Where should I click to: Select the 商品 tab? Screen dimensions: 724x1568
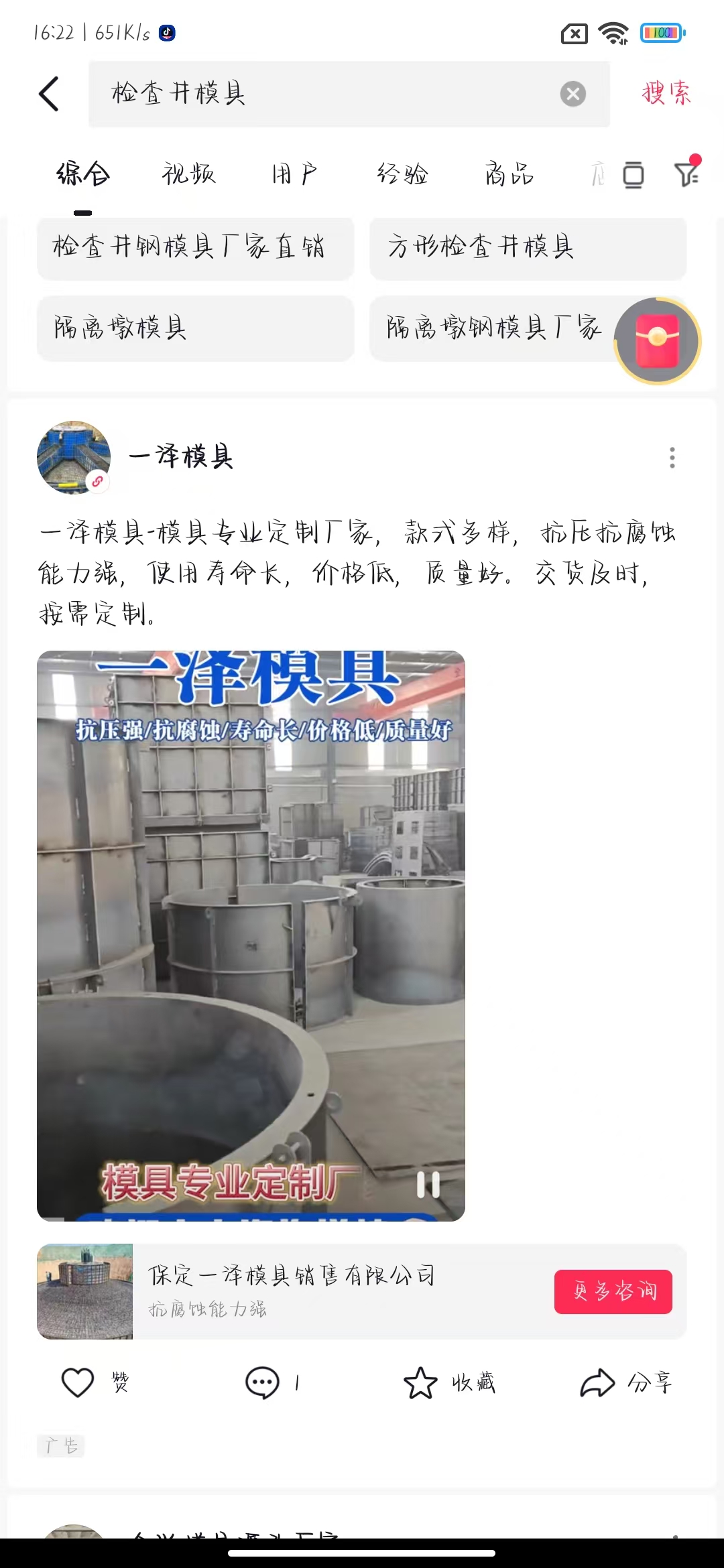509,174
